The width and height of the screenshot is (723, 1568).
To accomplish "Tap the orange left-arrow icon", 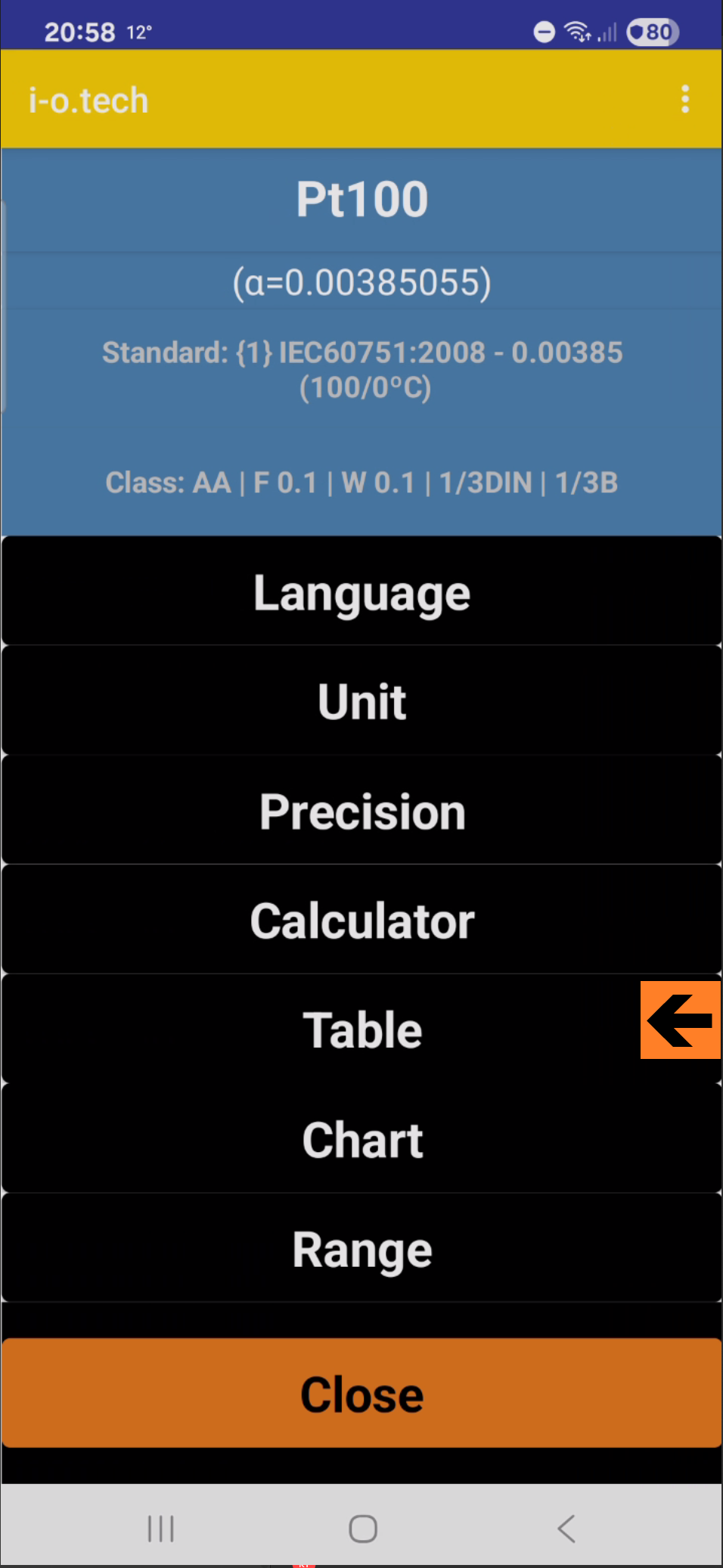I will pos(680,1020).
